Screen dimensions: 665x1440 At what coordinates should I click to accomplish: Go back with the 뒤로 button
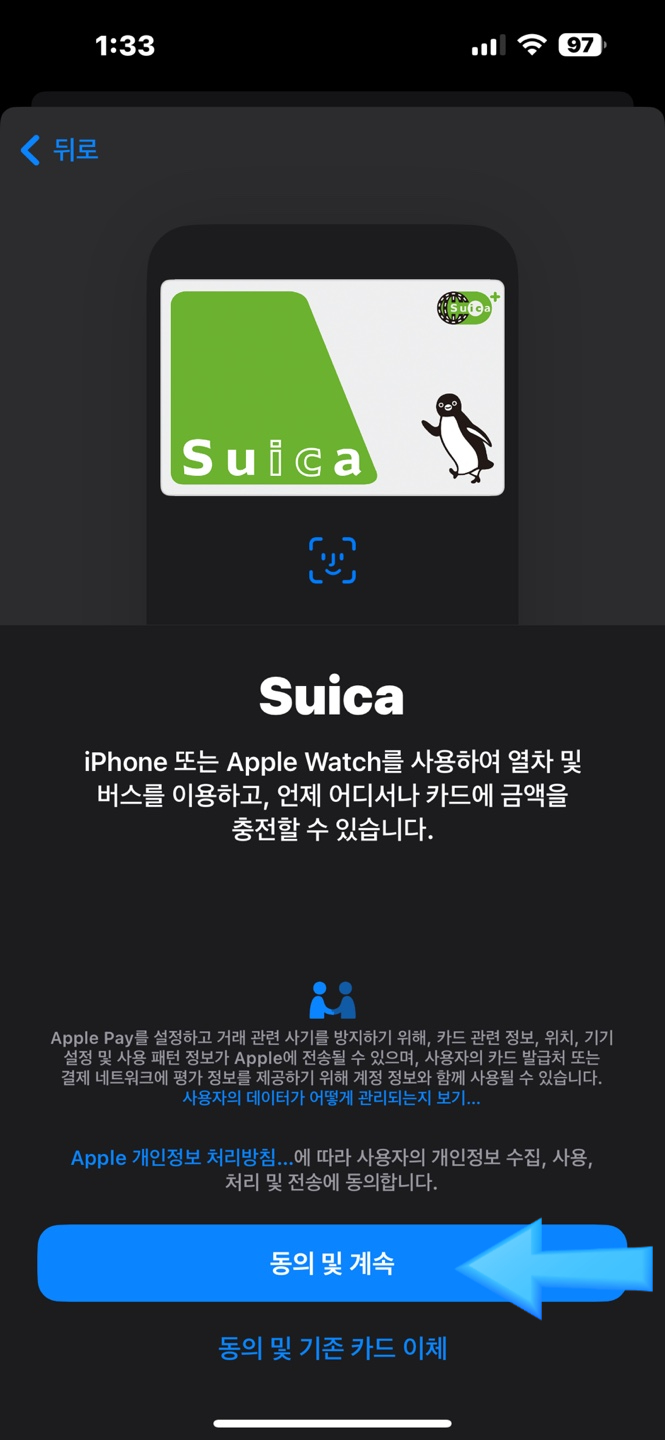tap(60, 151)
